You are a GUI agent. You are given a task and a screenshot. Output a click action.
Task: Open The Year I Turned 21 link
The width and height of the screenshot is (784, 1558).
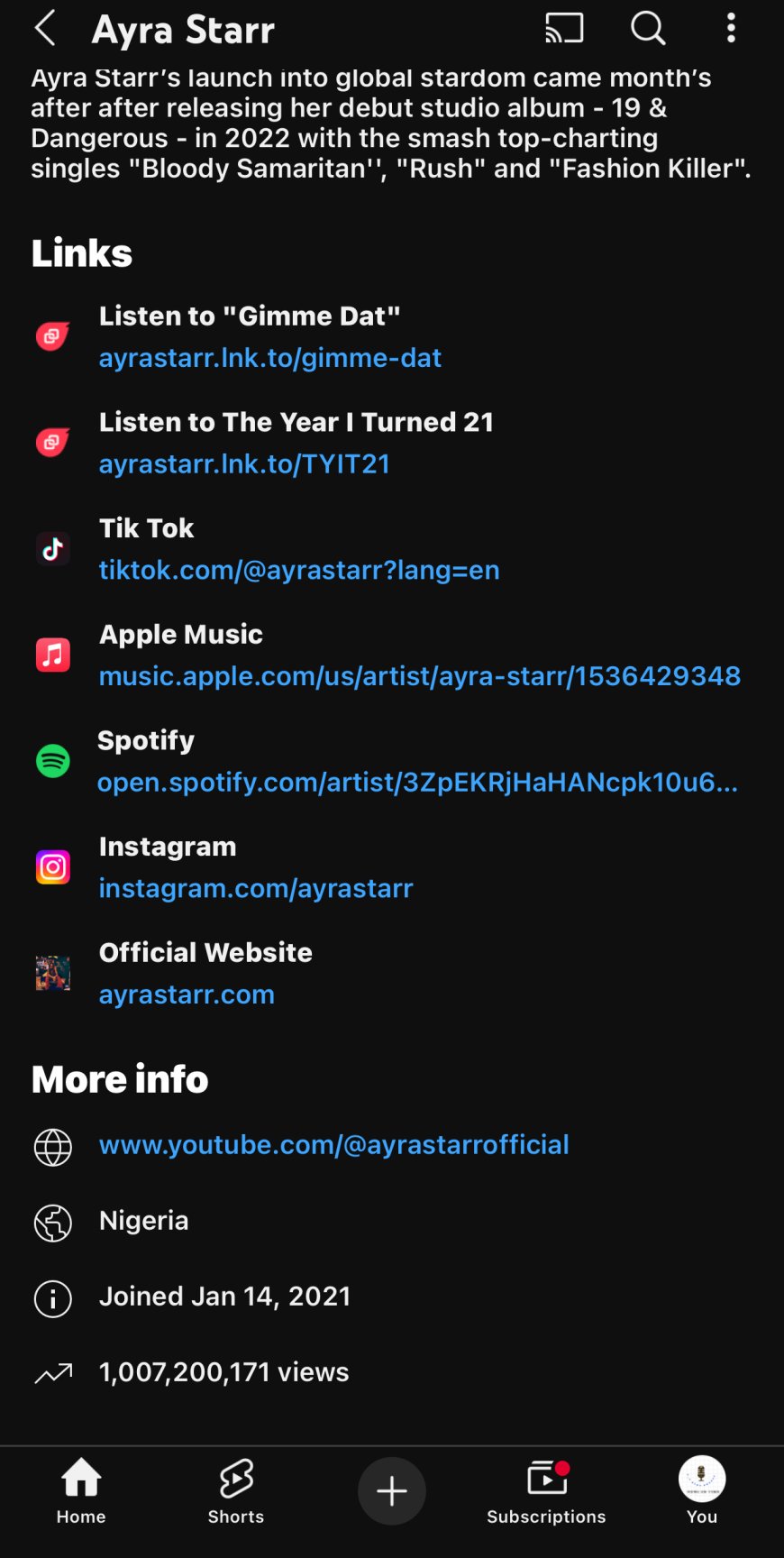(244, 464)
